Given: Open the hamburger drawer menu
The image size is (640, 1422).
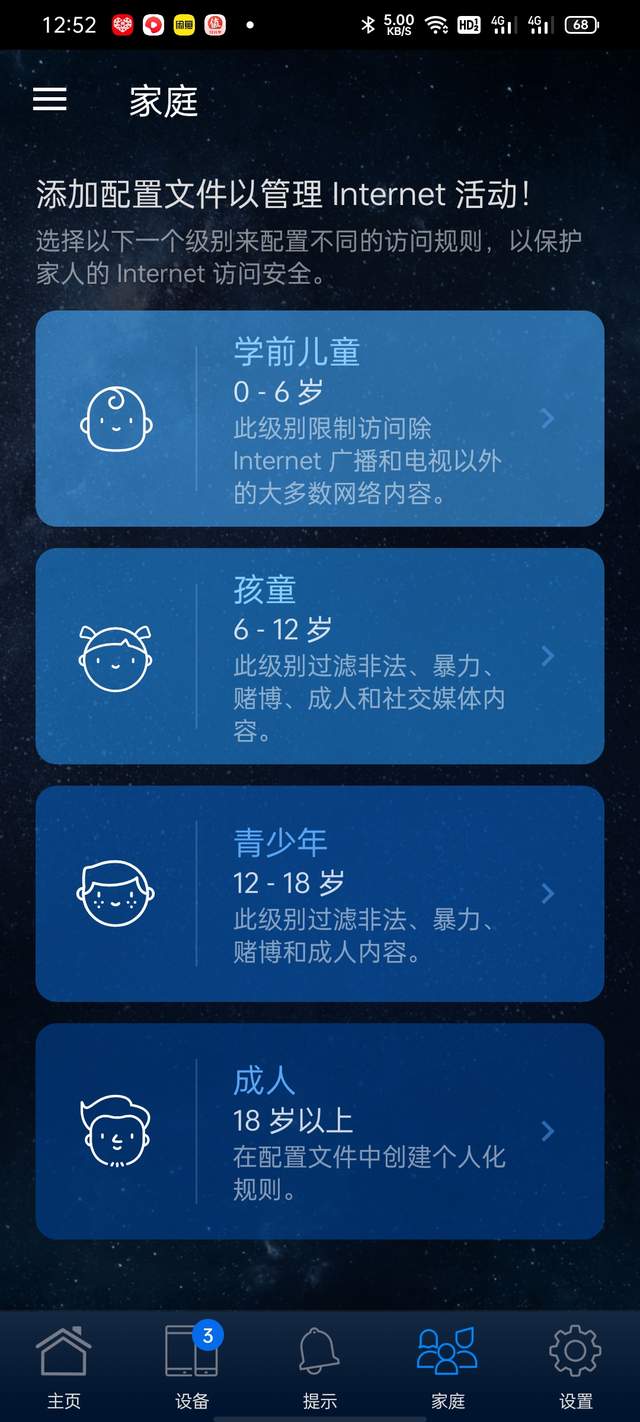Looking at the screenshot, I should pos(50,100).
